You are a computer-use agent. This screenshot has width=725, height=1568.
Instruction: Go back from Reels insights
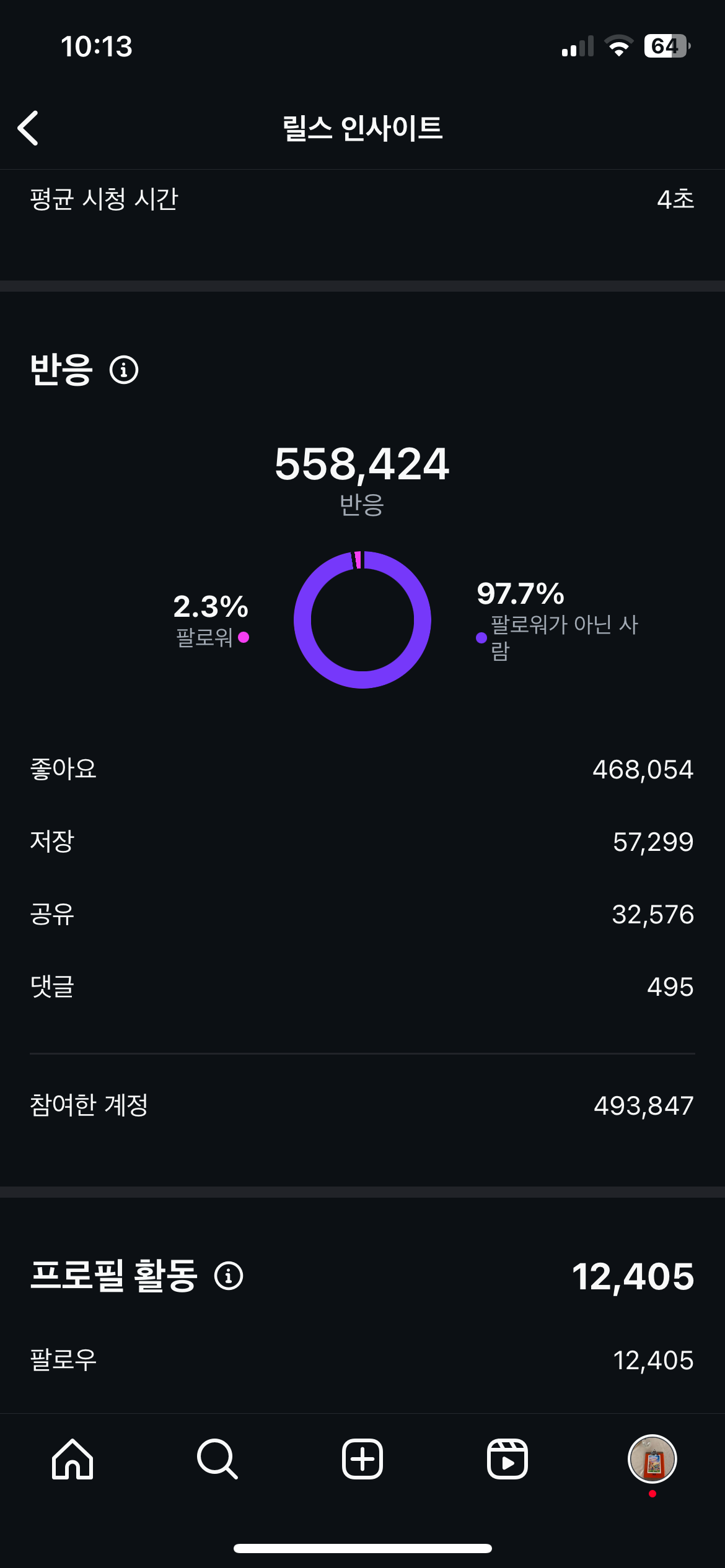[x=29, y=128]
